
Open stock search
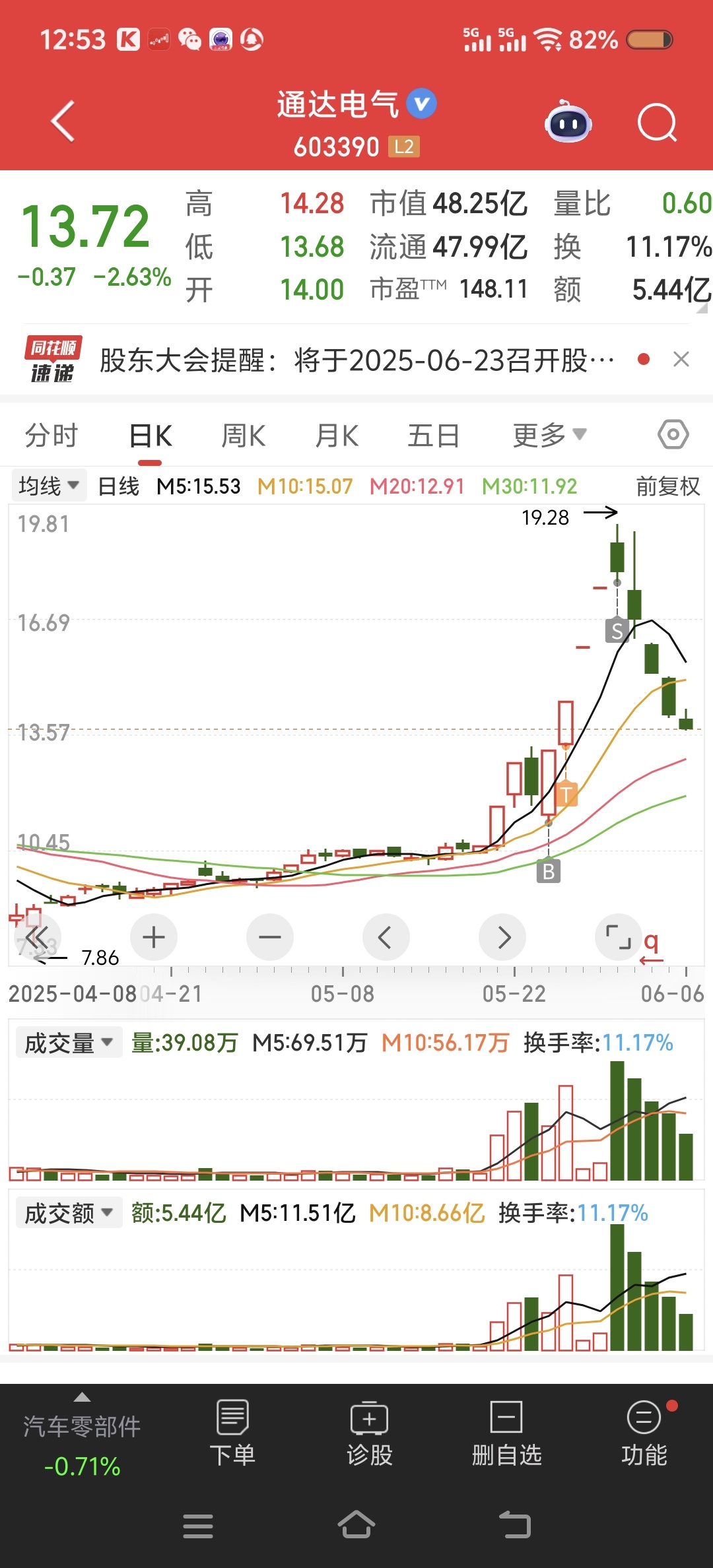(657, 123)
